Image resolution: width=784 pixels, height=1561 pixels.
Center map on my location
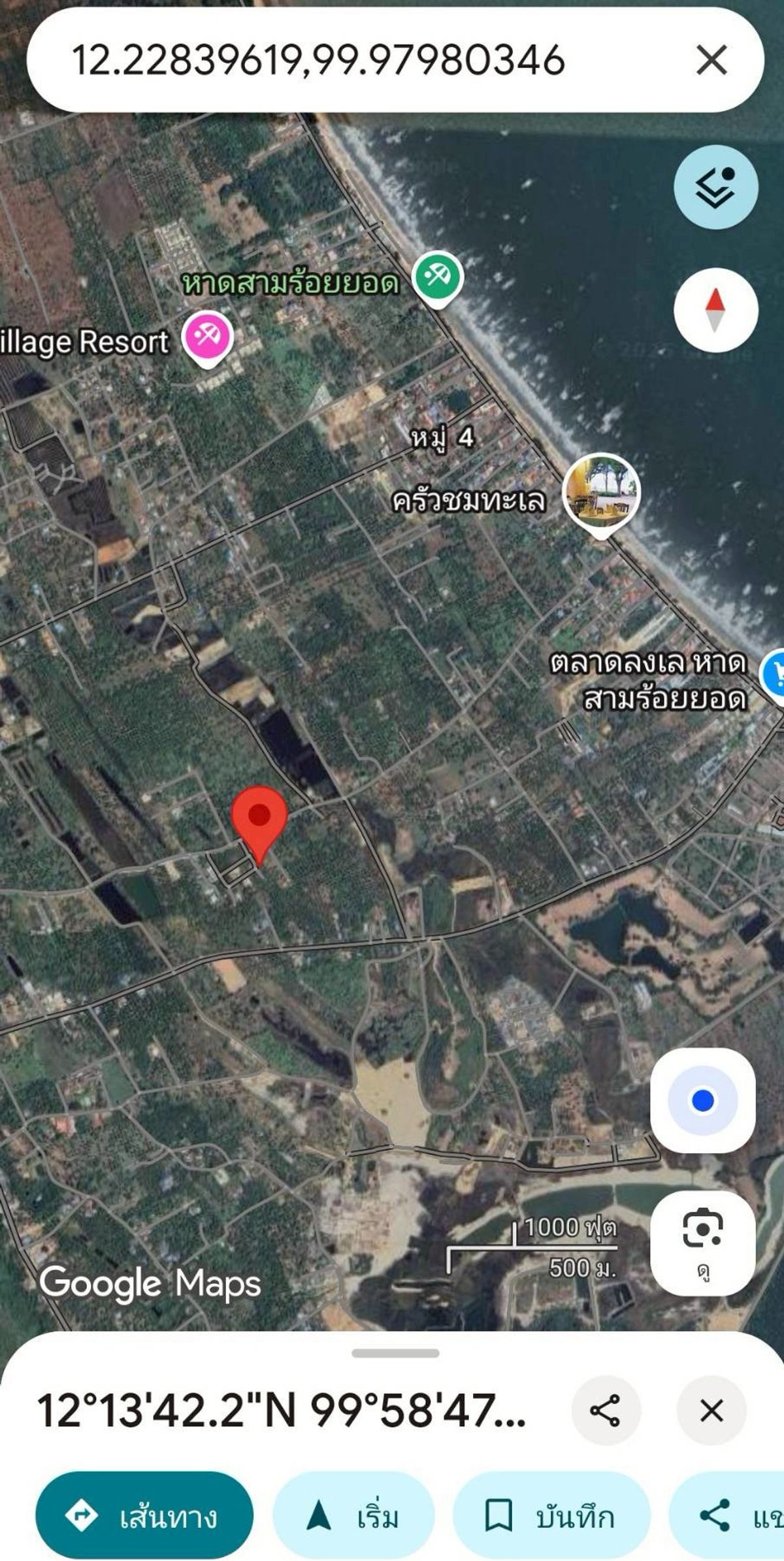pyautogui.click(x=702, y=1101)
